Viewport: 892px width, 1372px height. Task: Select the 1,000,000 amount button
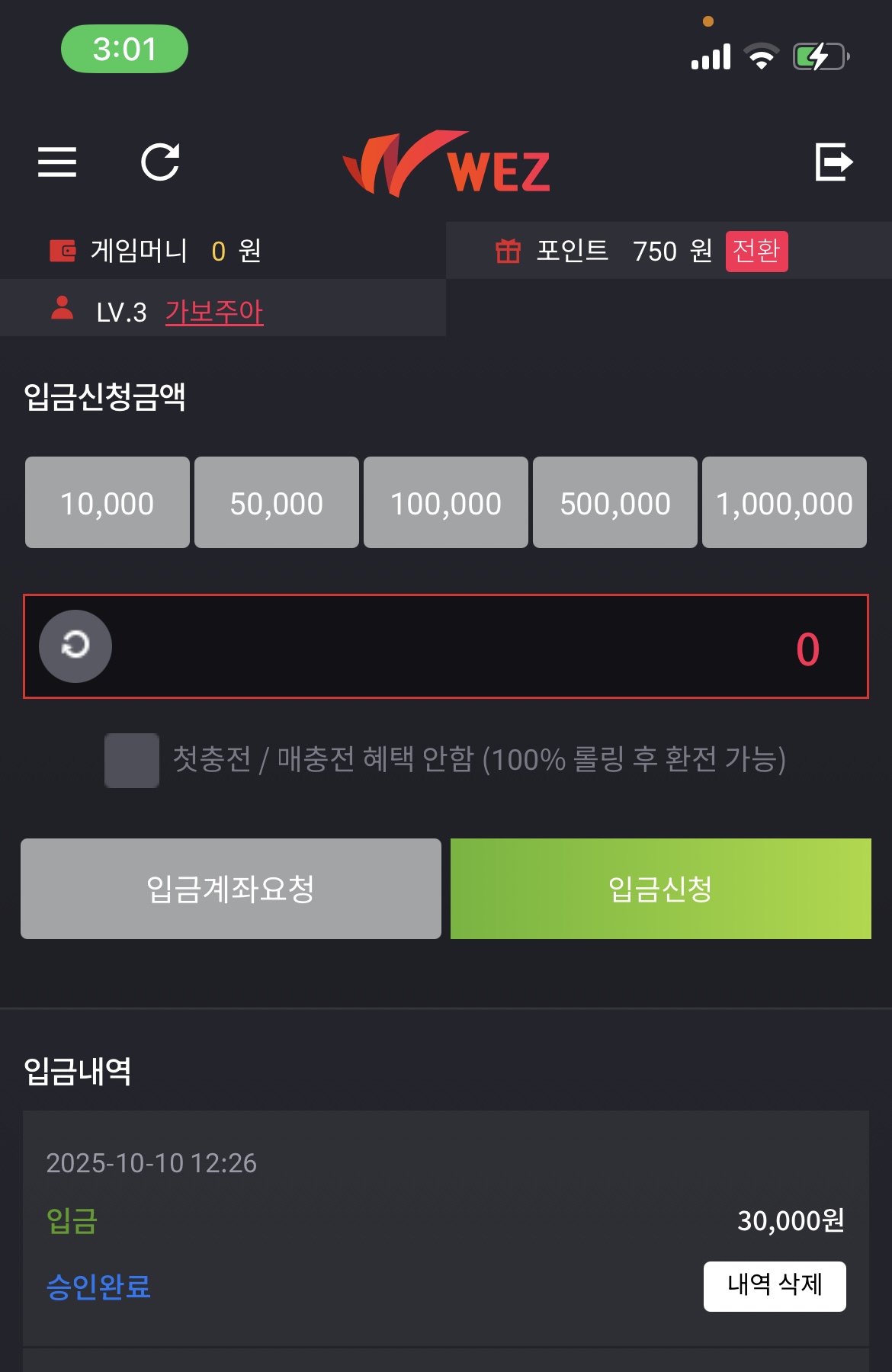coord(785,503)
